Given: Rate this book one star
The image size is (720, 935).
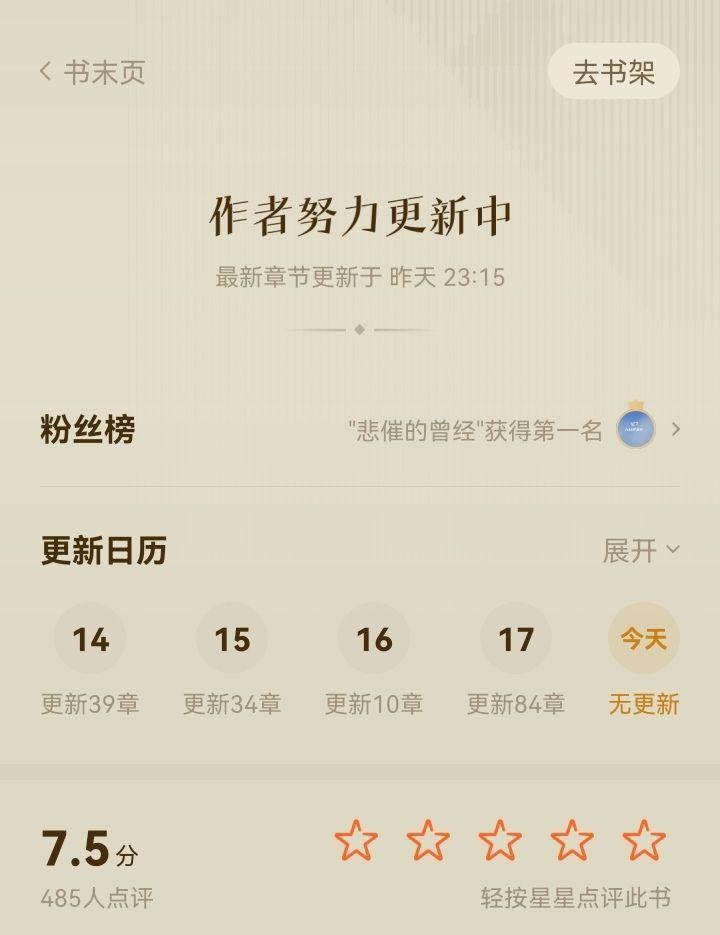Looking at the screenshot, I should (x=356, y=840).
